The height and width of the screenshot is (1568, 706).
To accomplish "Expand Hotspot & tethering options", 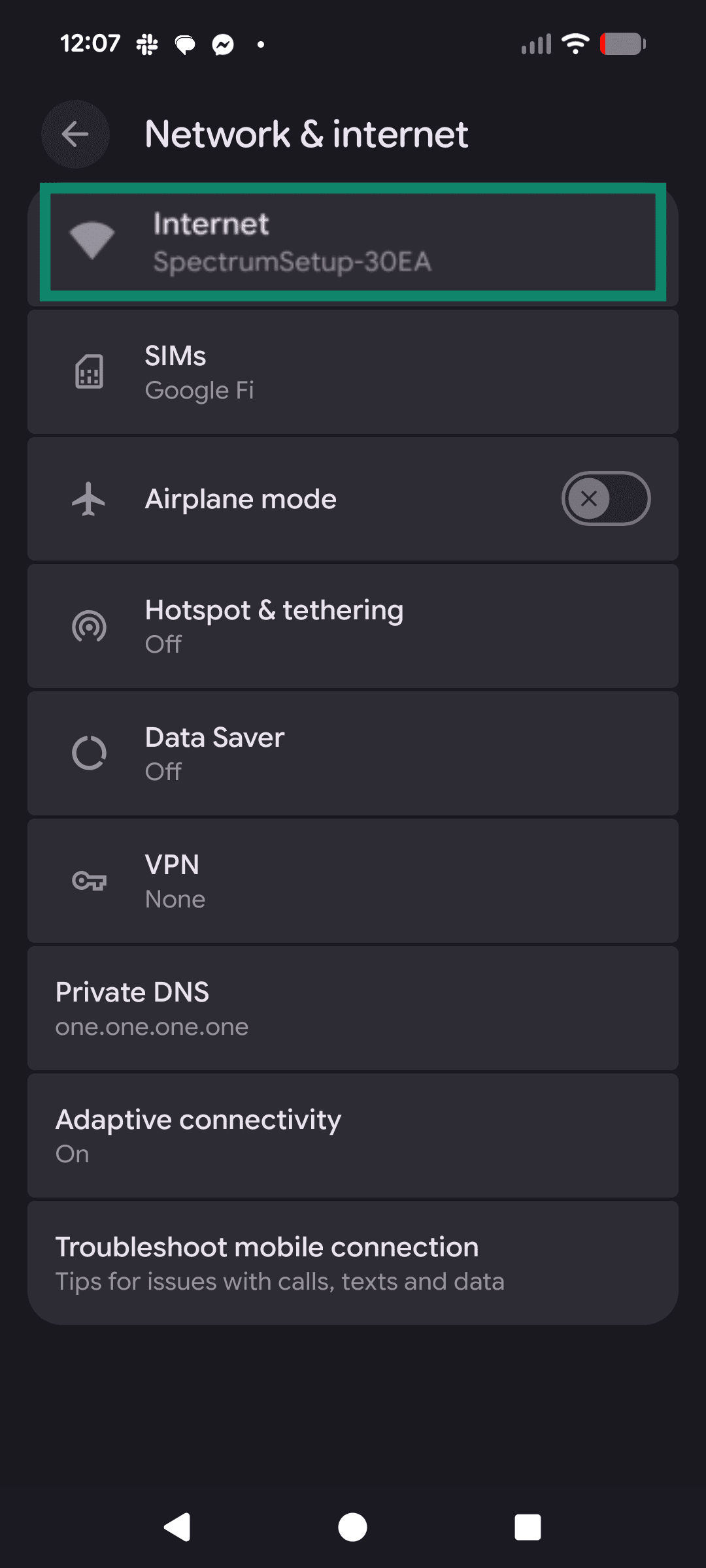I will click(x=353, y=625).
